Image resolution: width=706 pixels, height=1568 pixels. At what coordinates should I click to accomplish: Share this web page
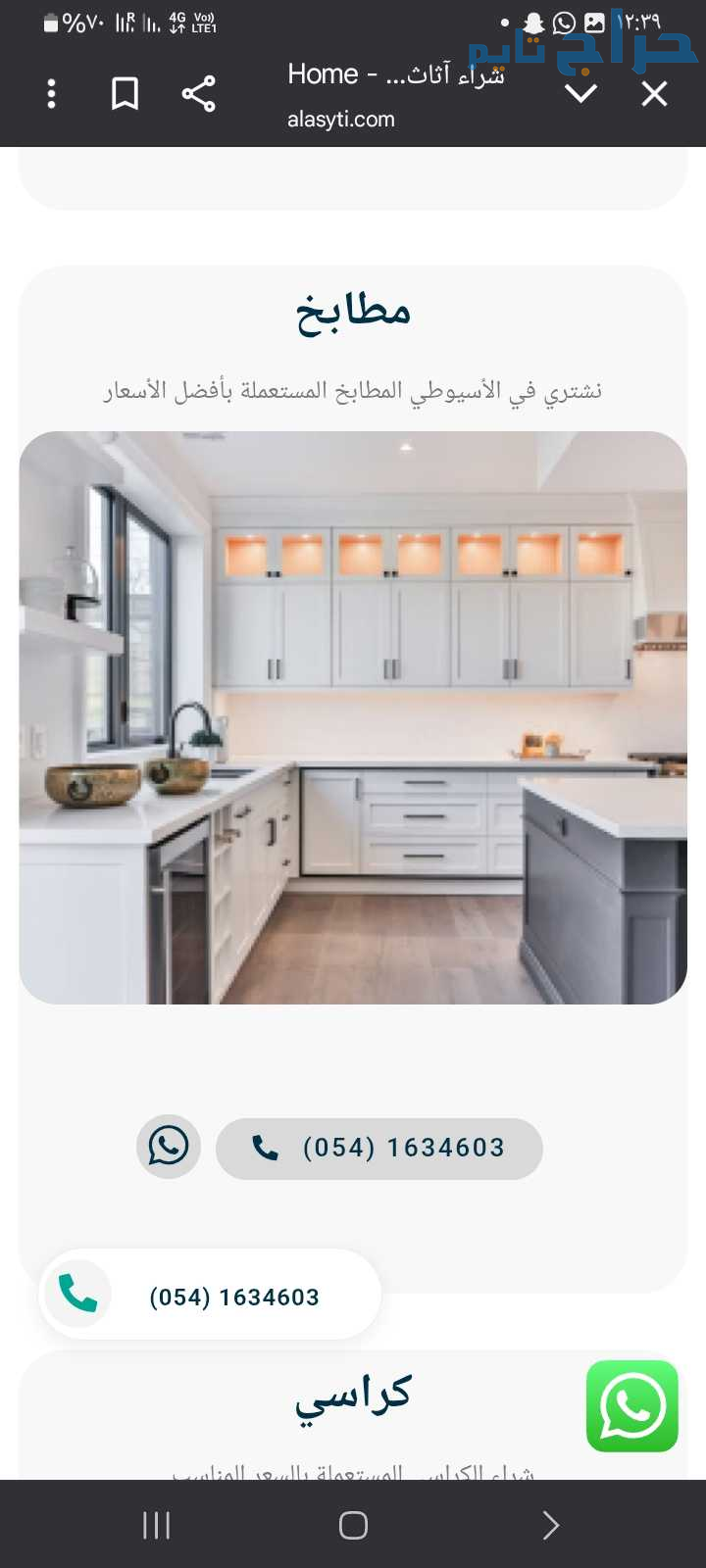pos(198,94)
